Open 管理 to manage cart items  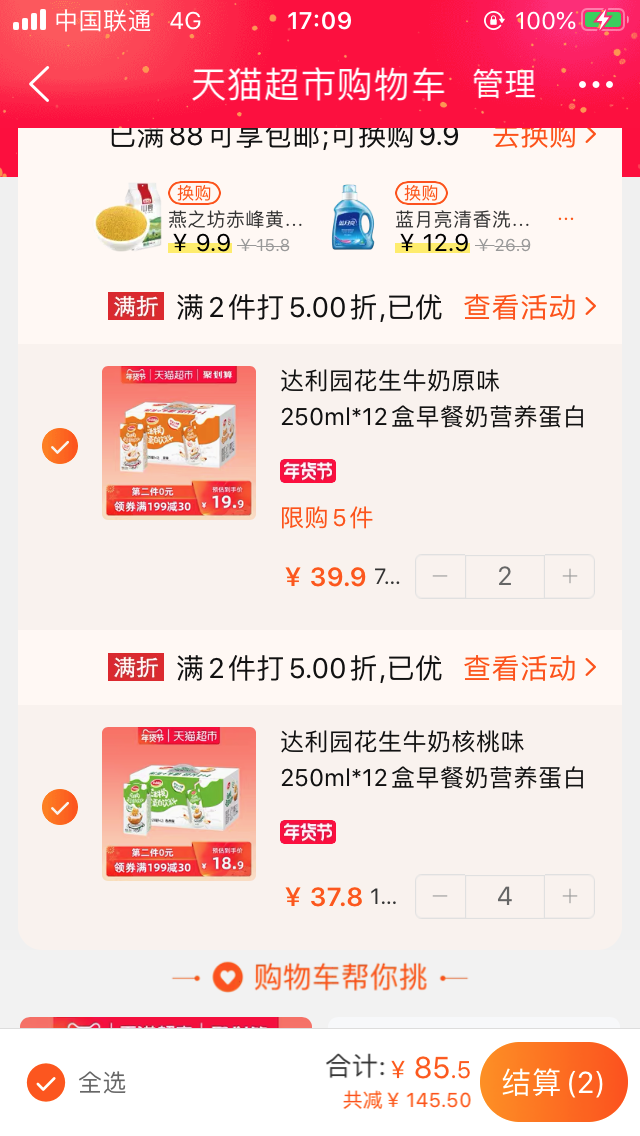[504, 84]
